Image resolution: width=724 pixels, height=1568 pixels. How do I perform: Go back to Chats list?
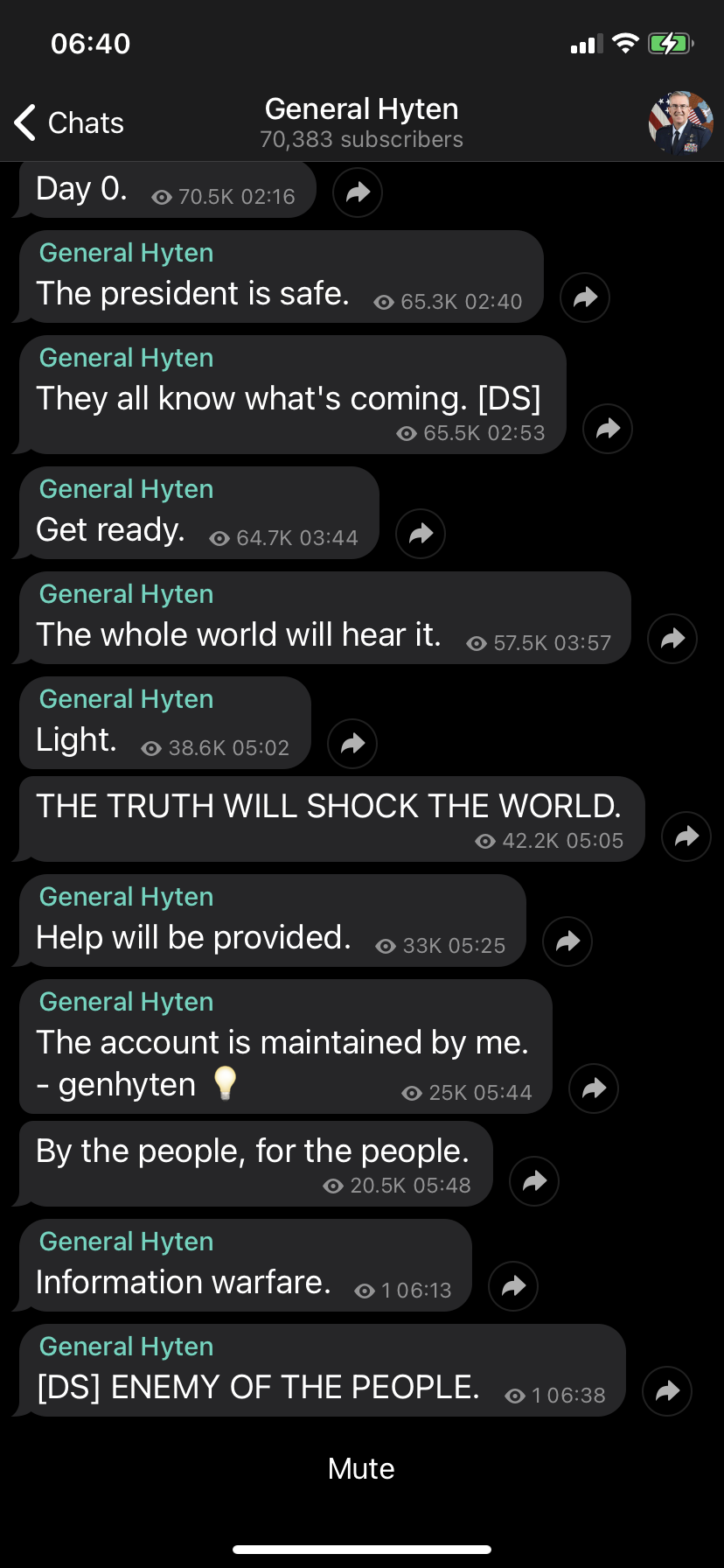coord(69,122)
